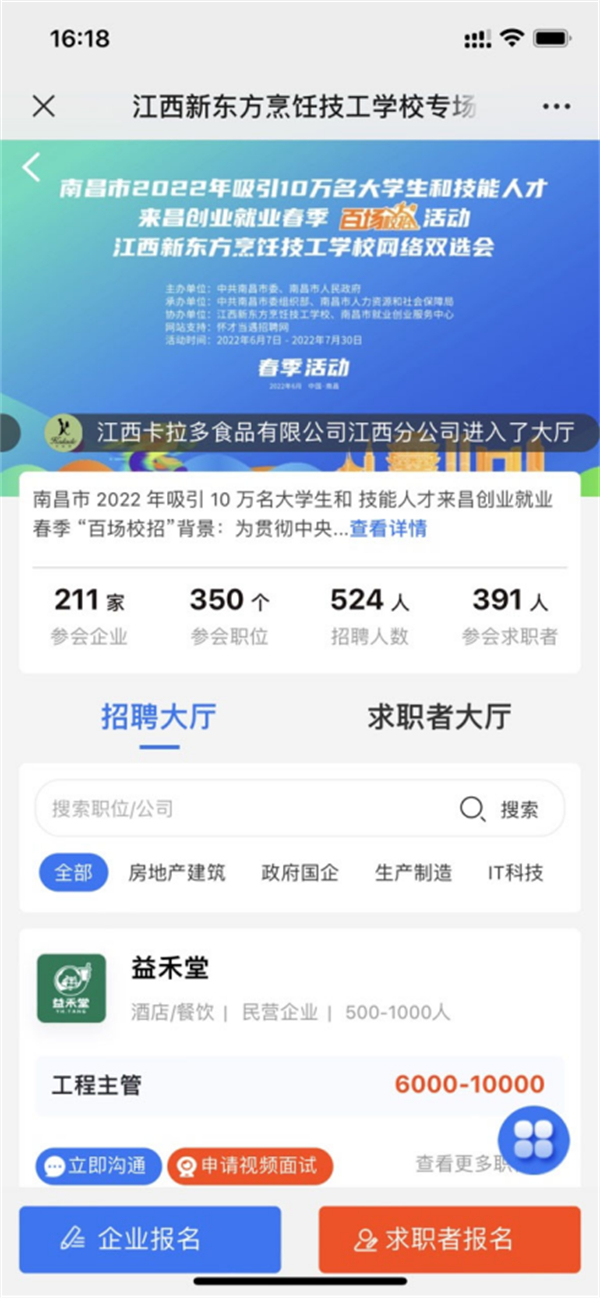The width and height of the screenshot is (600, 1299).
Task: Open the three-dot overflow menu
Action: coord(556,107)
